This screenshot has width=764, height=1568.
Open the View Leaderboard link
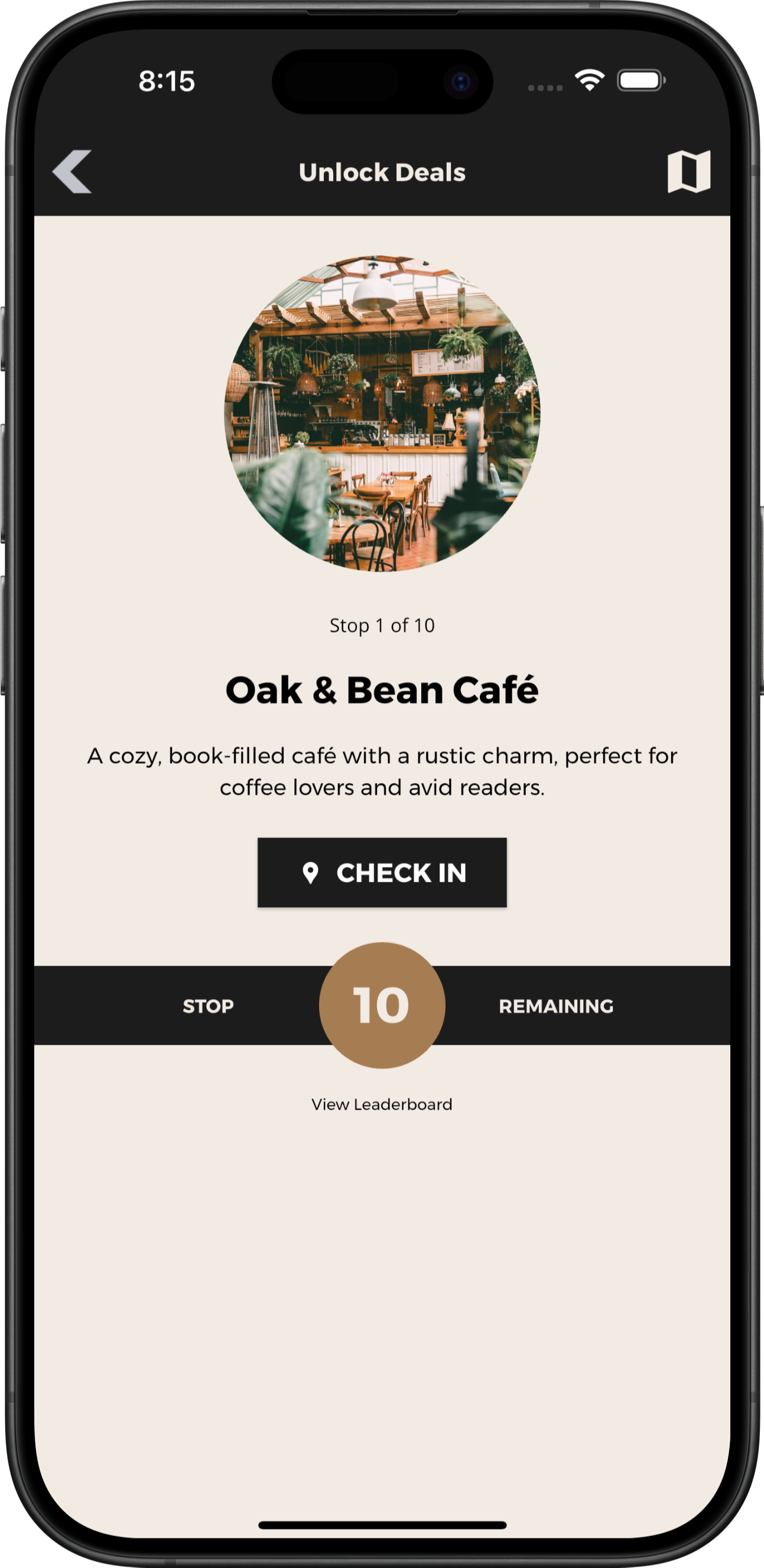click(382, 1104)
